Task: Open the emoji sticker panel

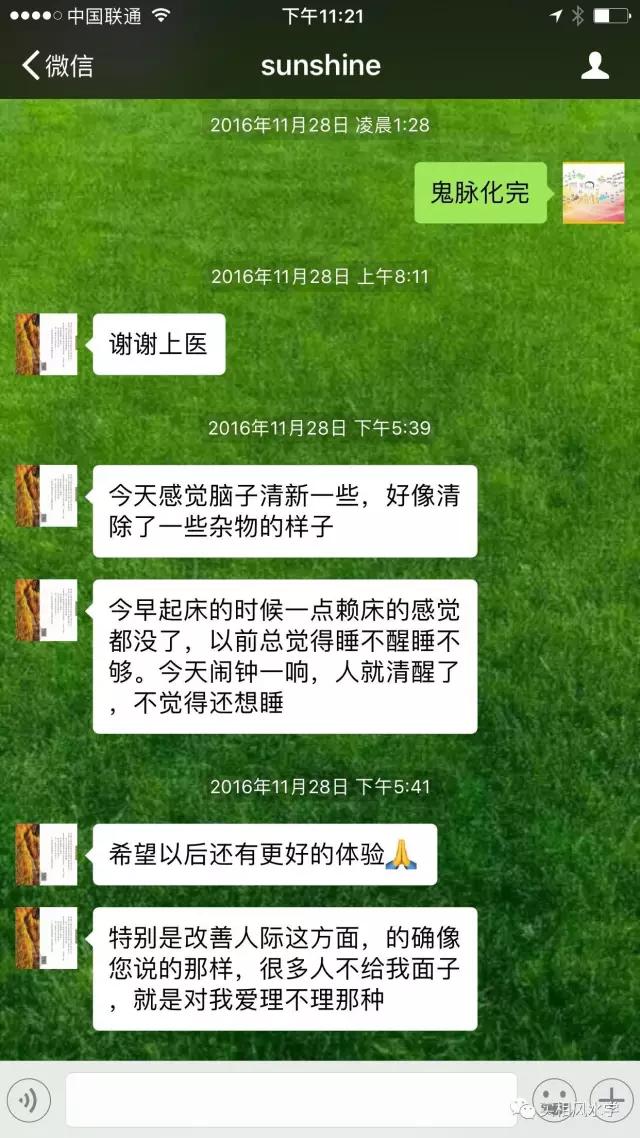Action: point(553,1098)
